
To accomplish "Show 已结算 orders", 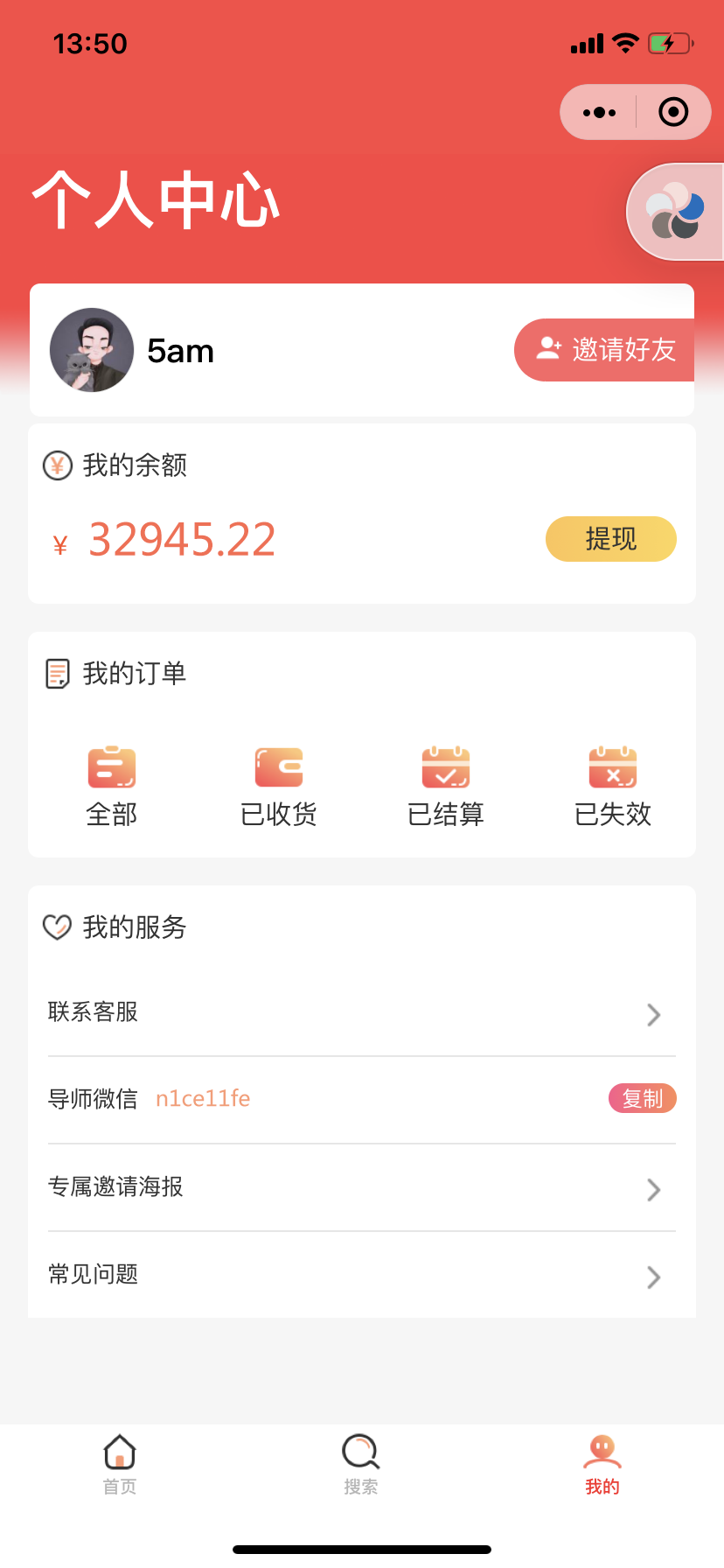I will [x=446, y=787].
